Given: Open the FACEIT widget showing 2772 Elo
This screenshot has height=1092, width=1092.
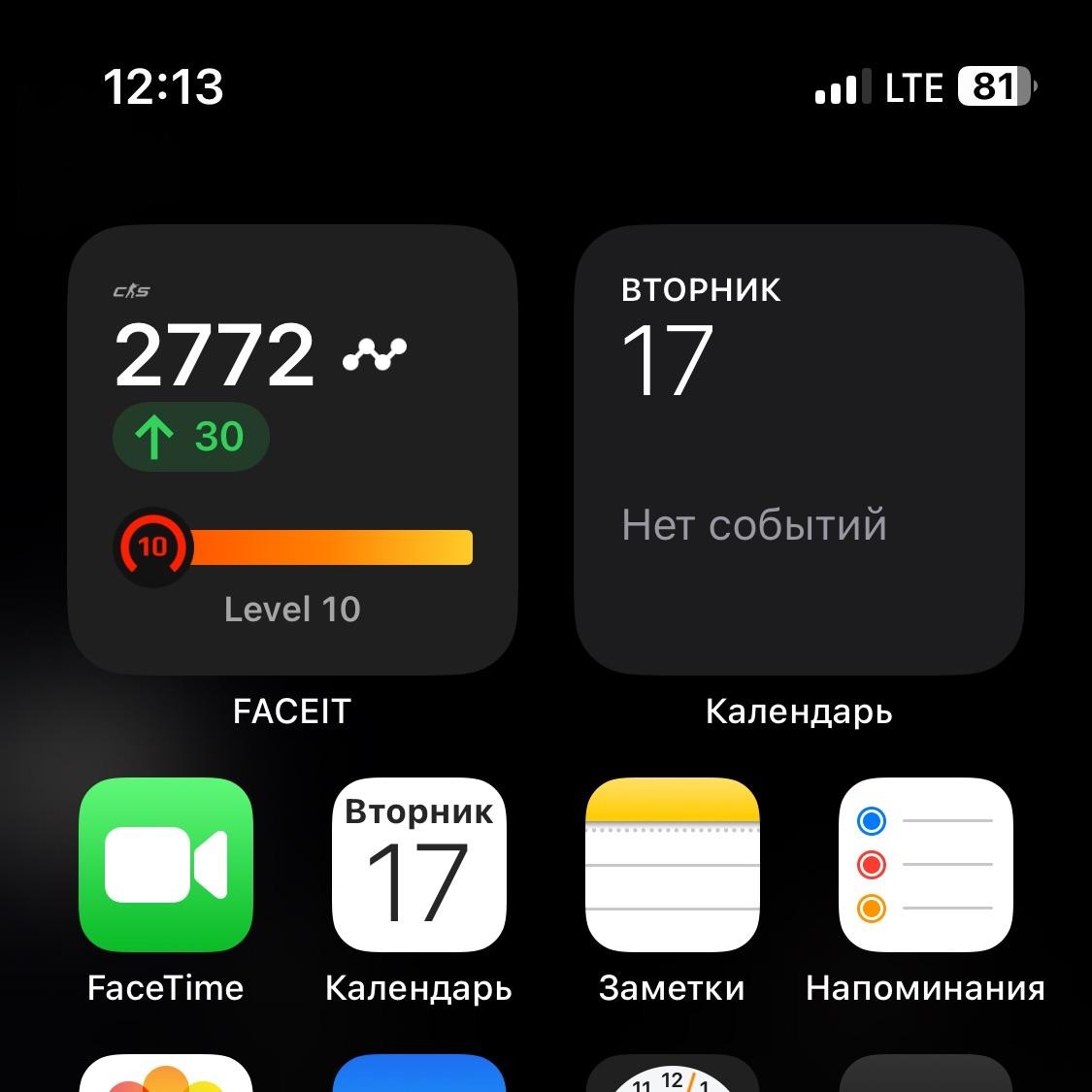Looking at the screenshot, I should pyautogui.click(x=292, y=450).
